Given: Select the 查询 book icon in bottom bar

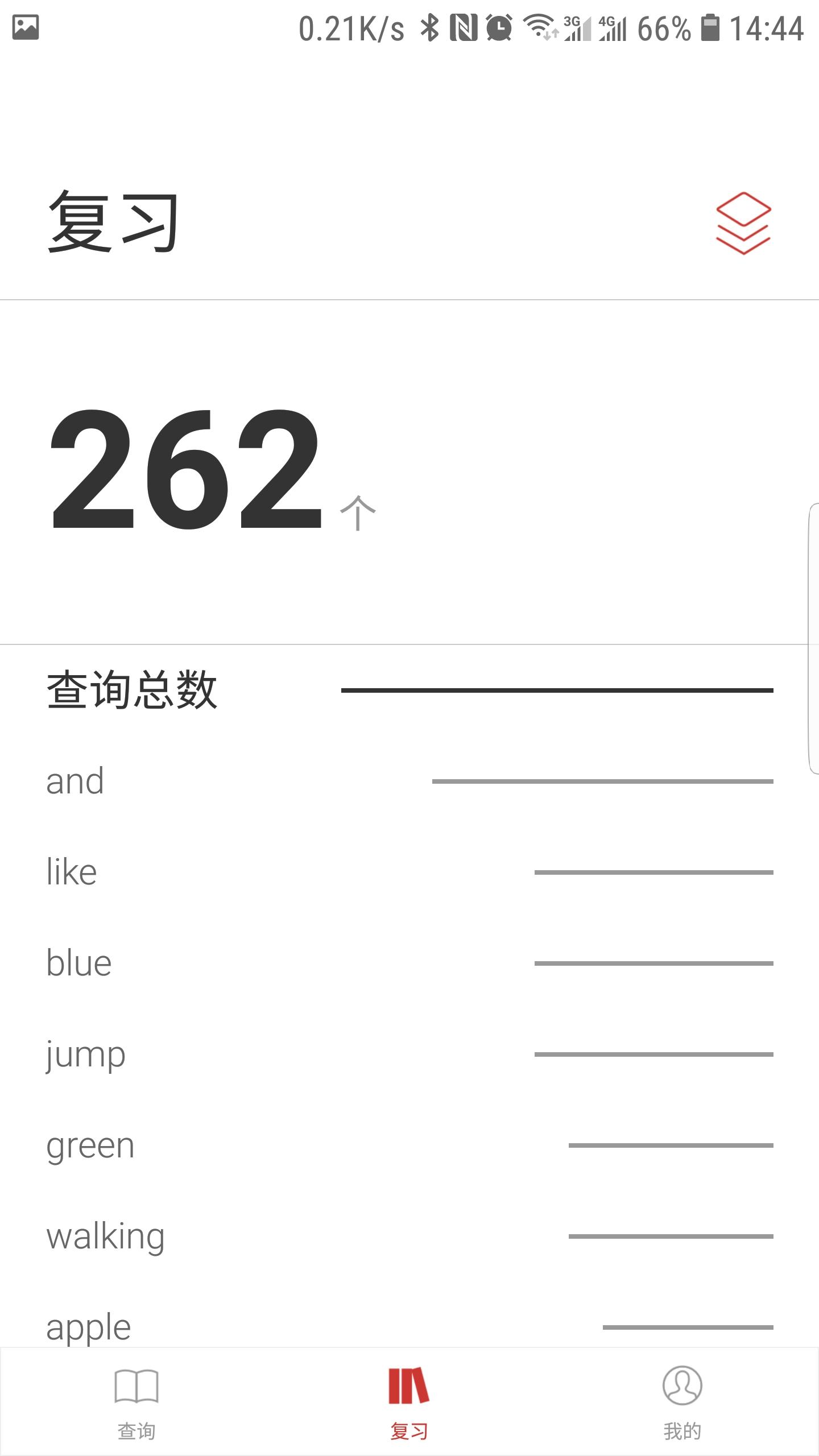Looking at the screenshot, I should tap(138, 1387).
